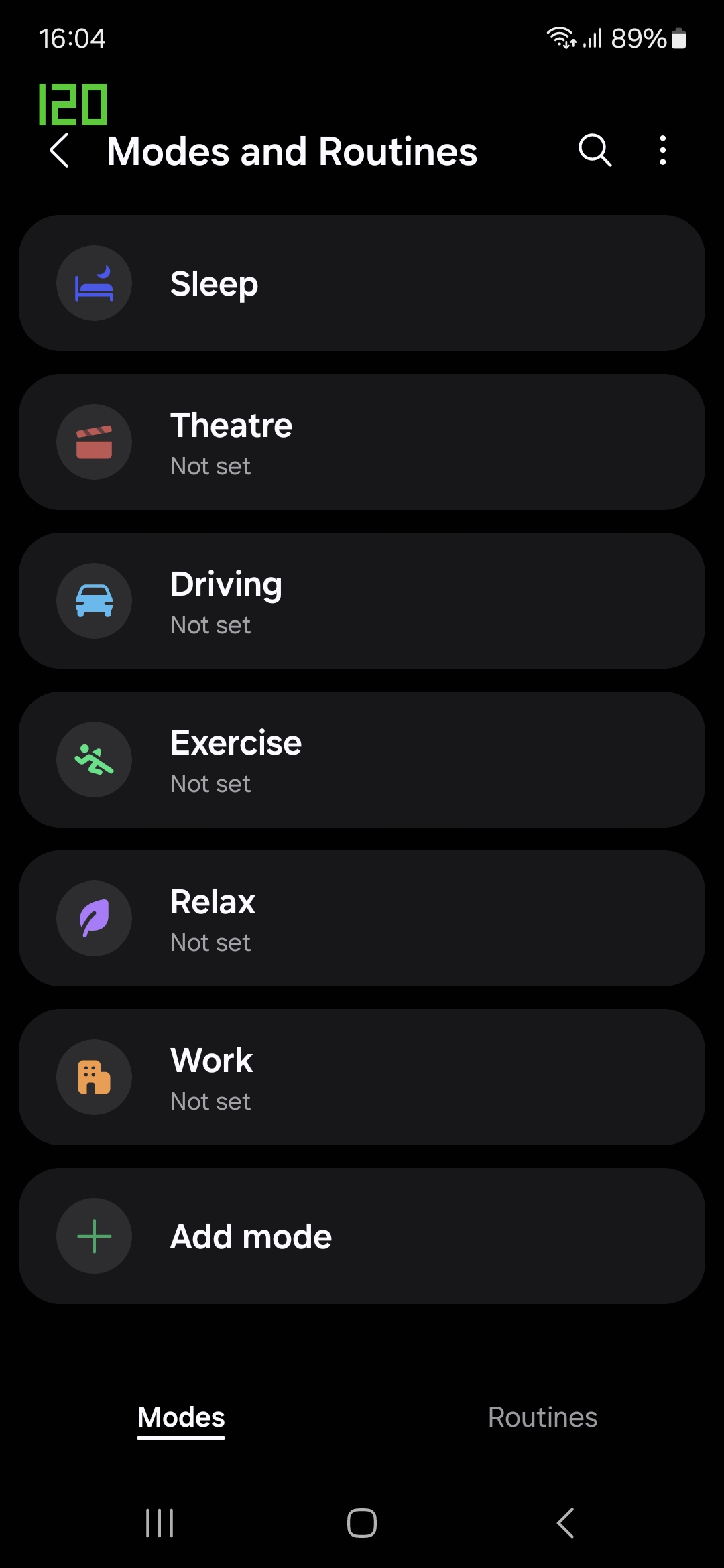Go to the home screen
724x1568 pixels.
pyautogui.click(x=362, y=1523)
